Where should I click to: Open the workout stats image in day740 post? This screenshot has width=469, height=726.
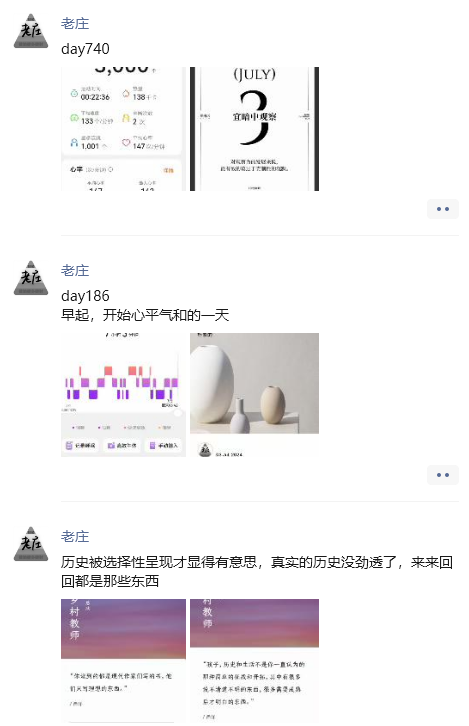123,129
